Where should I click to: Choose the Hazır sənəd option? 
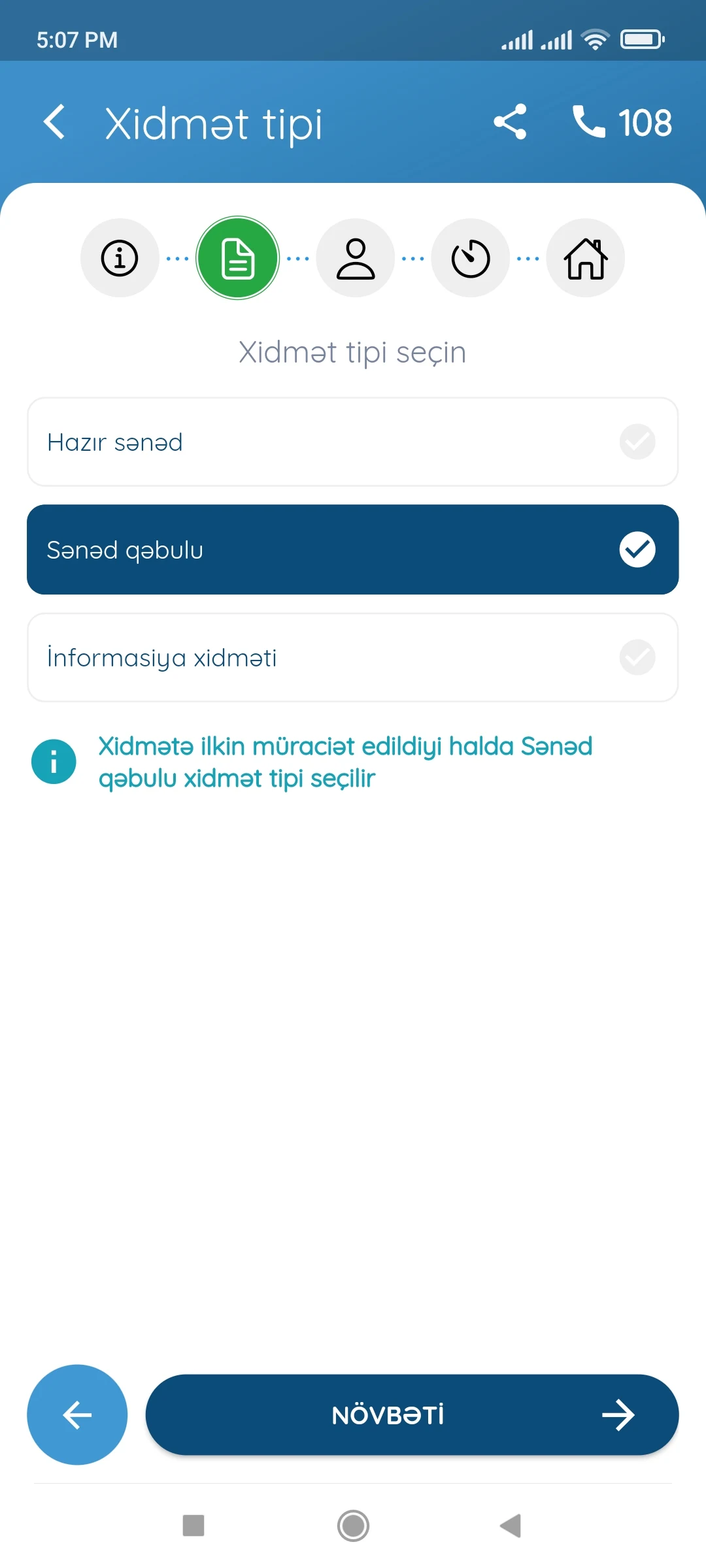click(353, 442)
